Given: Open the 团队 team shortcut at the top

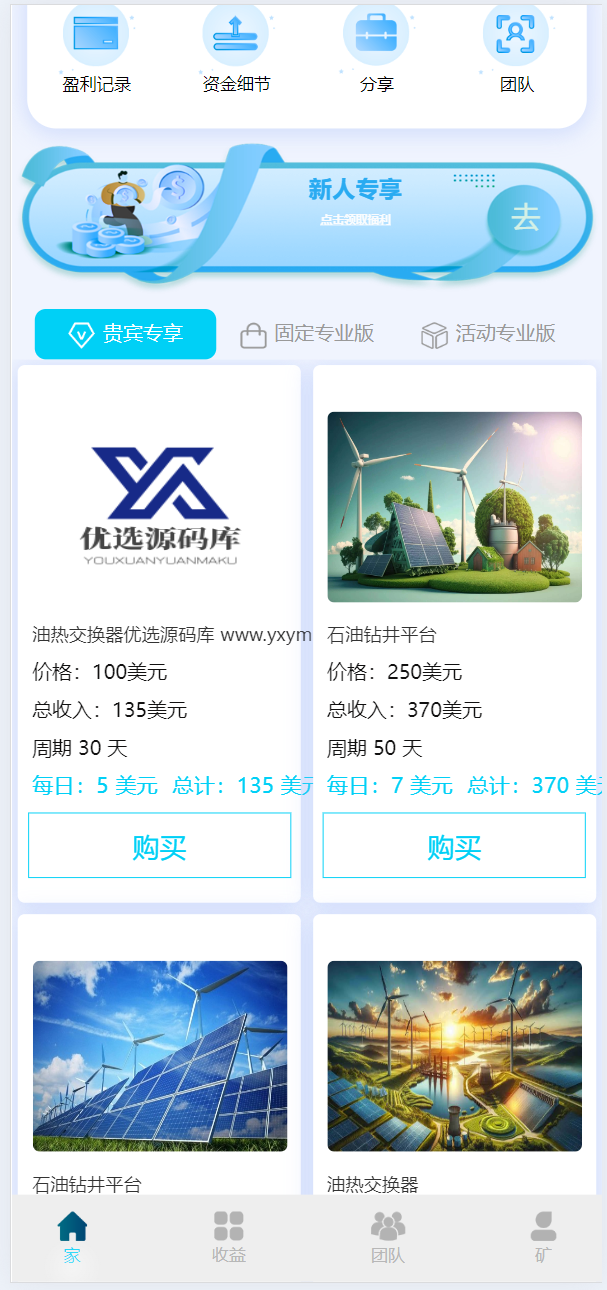Looking at the screenshot, I should pyautogui.click(x=516, y=52).
